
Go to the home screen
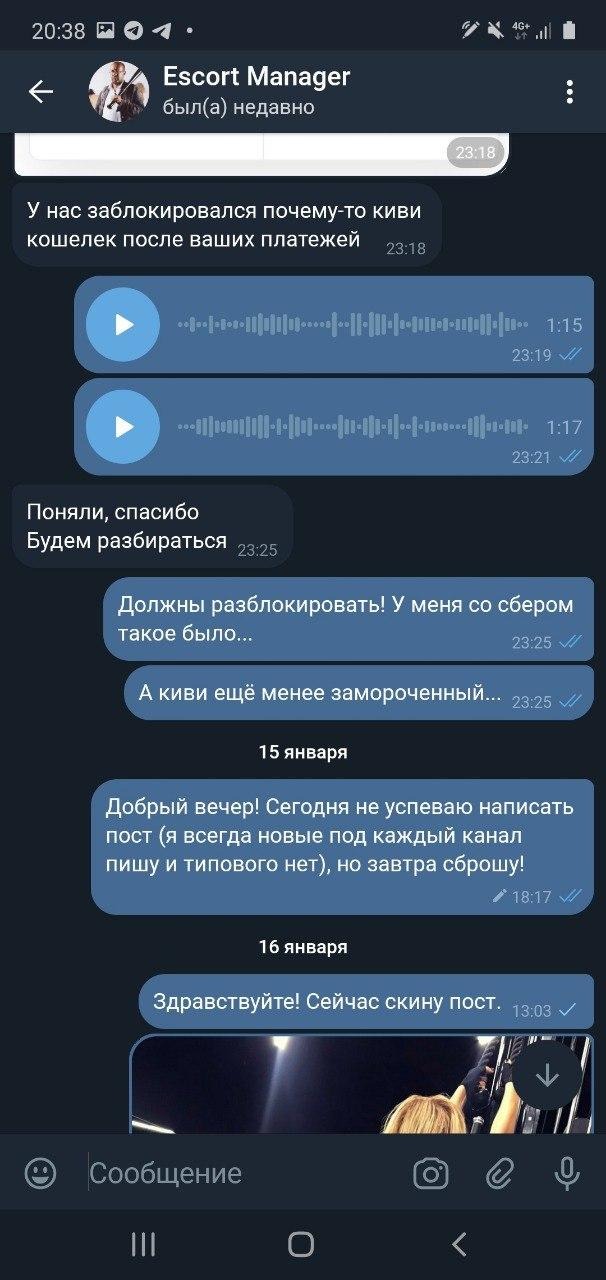tap(301, 1244)
